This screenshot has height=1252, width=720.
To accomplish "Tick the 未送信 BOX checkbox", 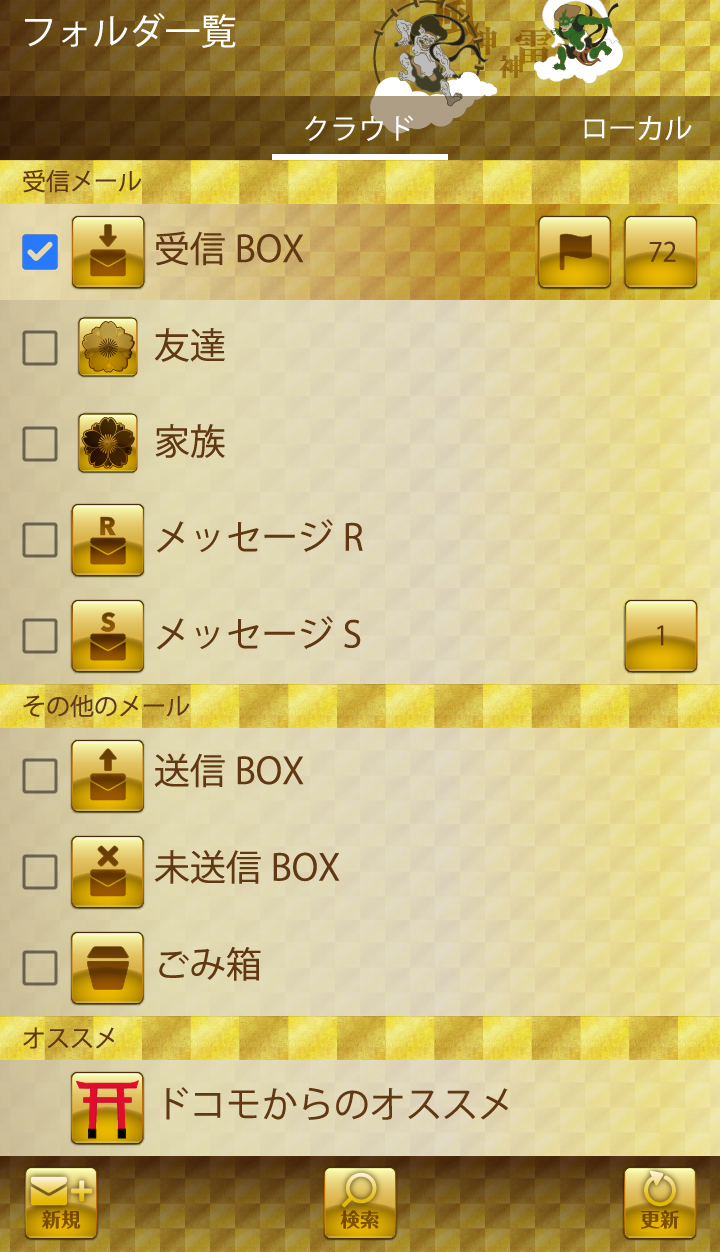I will tap(40, 872).
